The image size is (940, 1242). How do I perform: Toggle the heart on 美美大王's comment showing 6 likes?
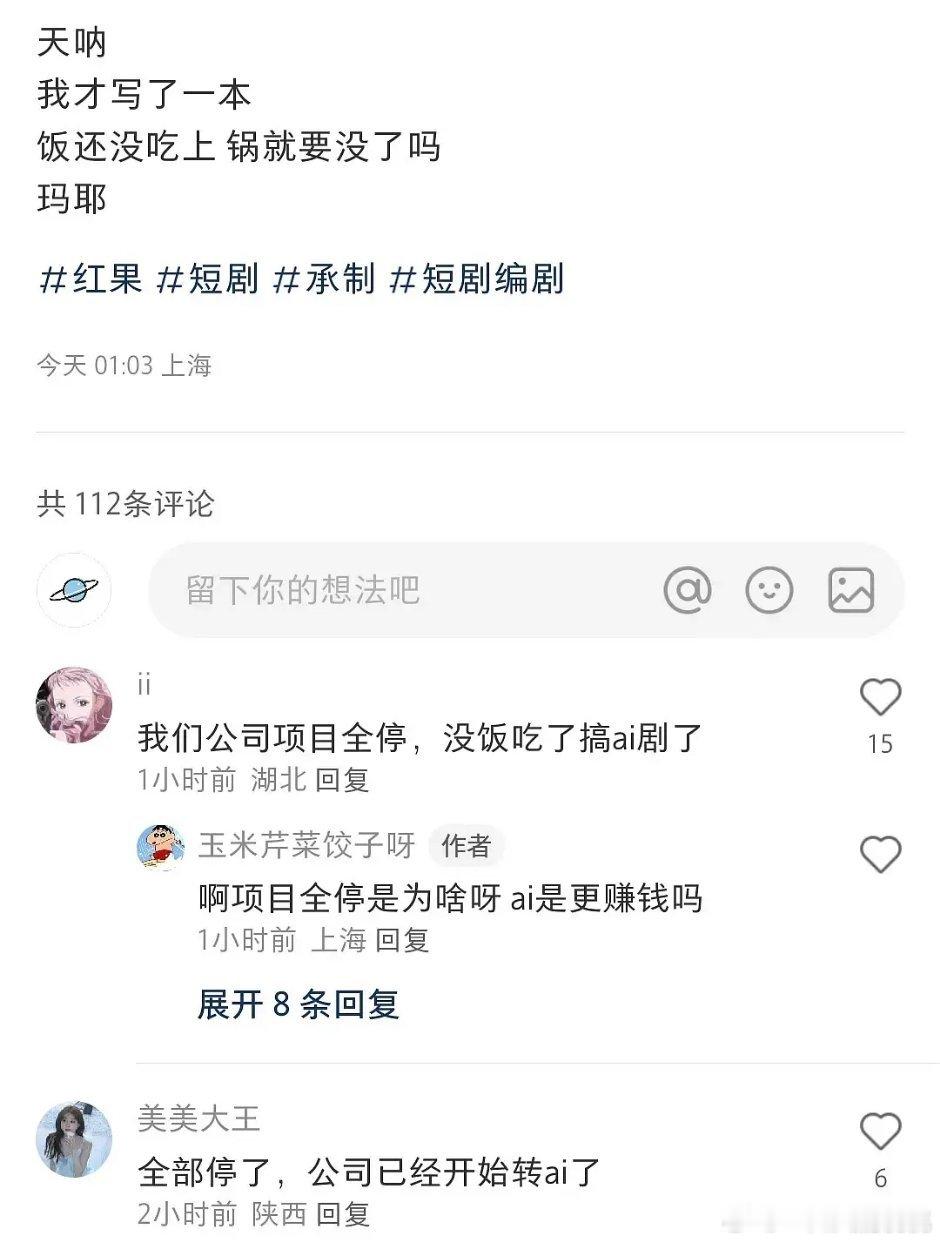tap(881, 1128)
